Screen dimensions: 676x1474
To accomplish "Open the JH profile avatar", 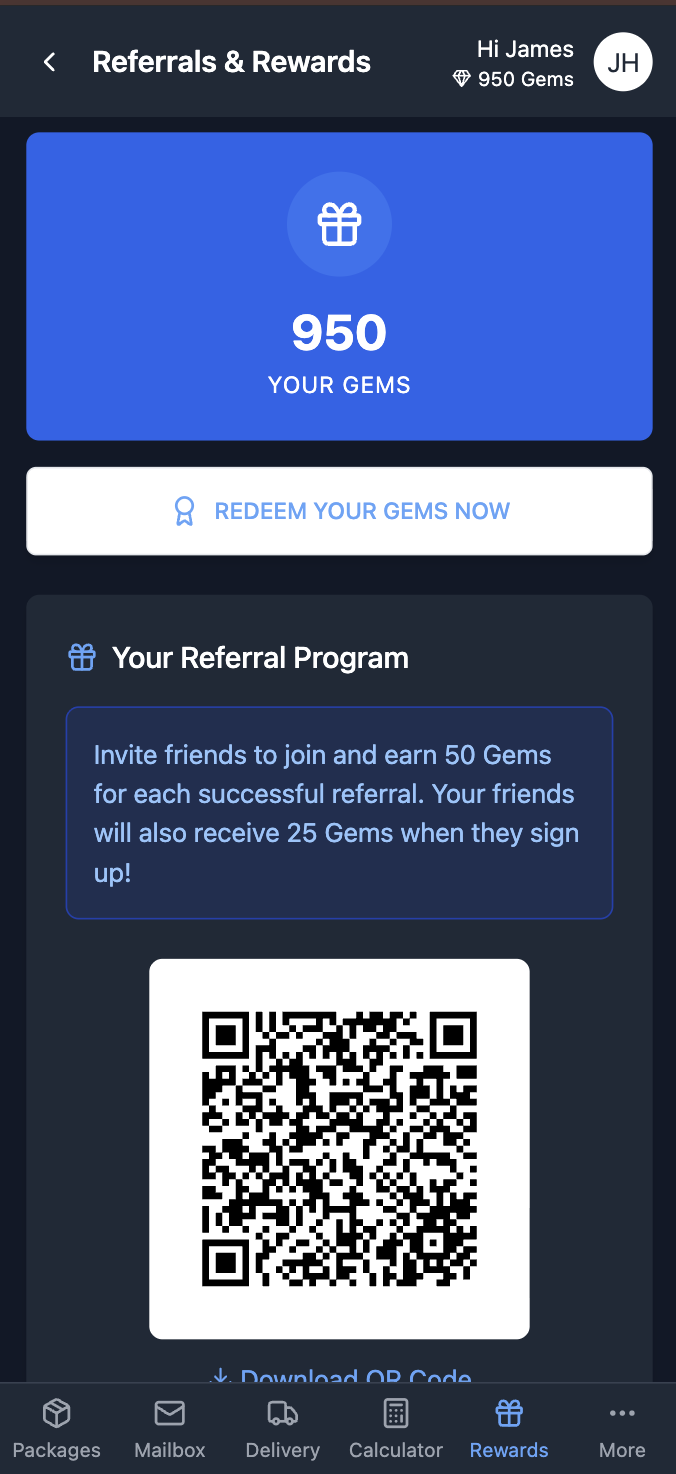I will coord(623,62).
